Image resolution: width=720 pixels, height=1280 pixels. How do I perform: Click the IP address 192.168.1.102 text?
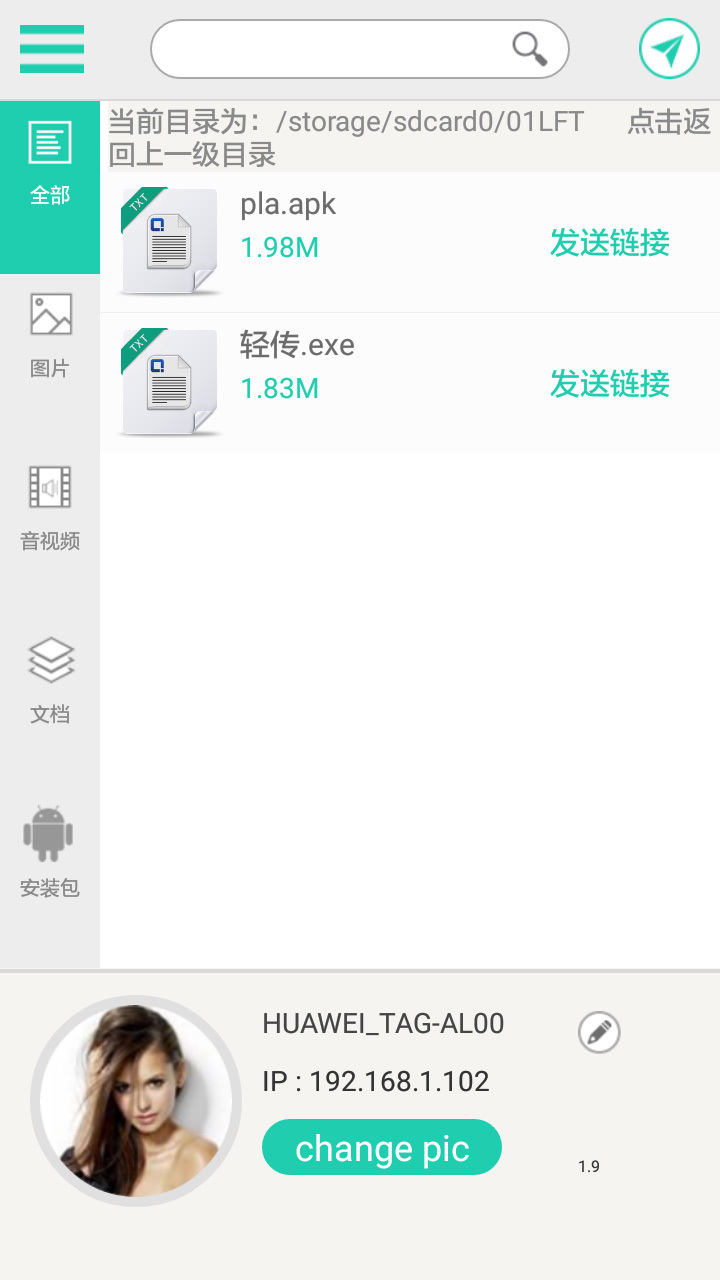[x=376, y=1081]
